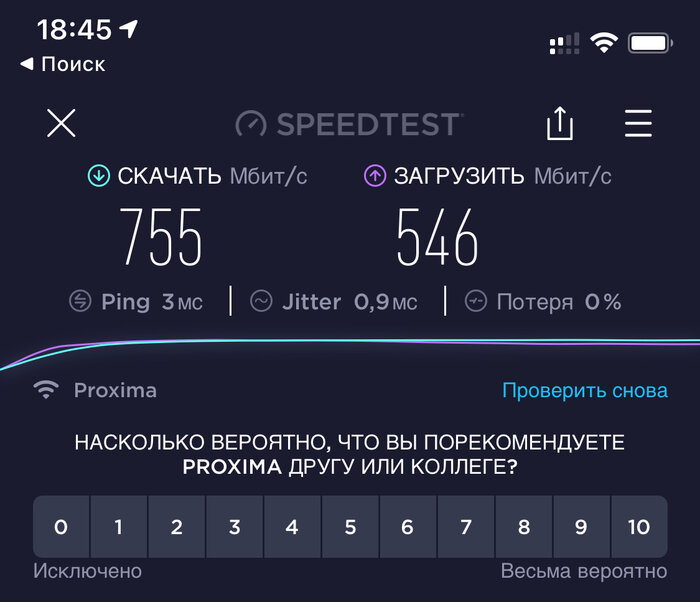Rate Proxima with score 10
This screenshot has height=602, width=700.
coord(638,526)
